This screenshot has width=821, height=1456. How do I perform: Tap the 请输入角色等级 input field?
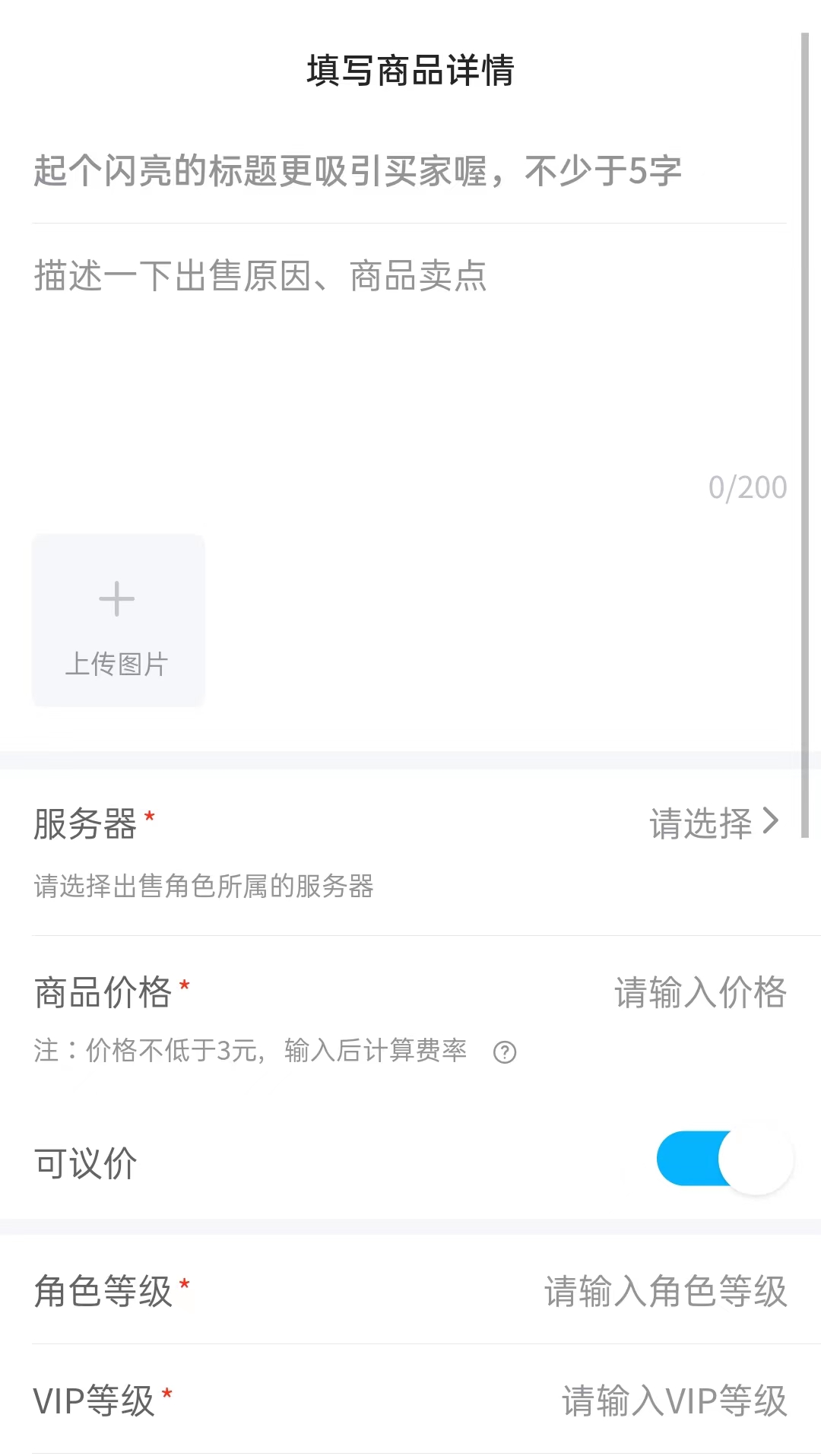[x=665, y=1292]
